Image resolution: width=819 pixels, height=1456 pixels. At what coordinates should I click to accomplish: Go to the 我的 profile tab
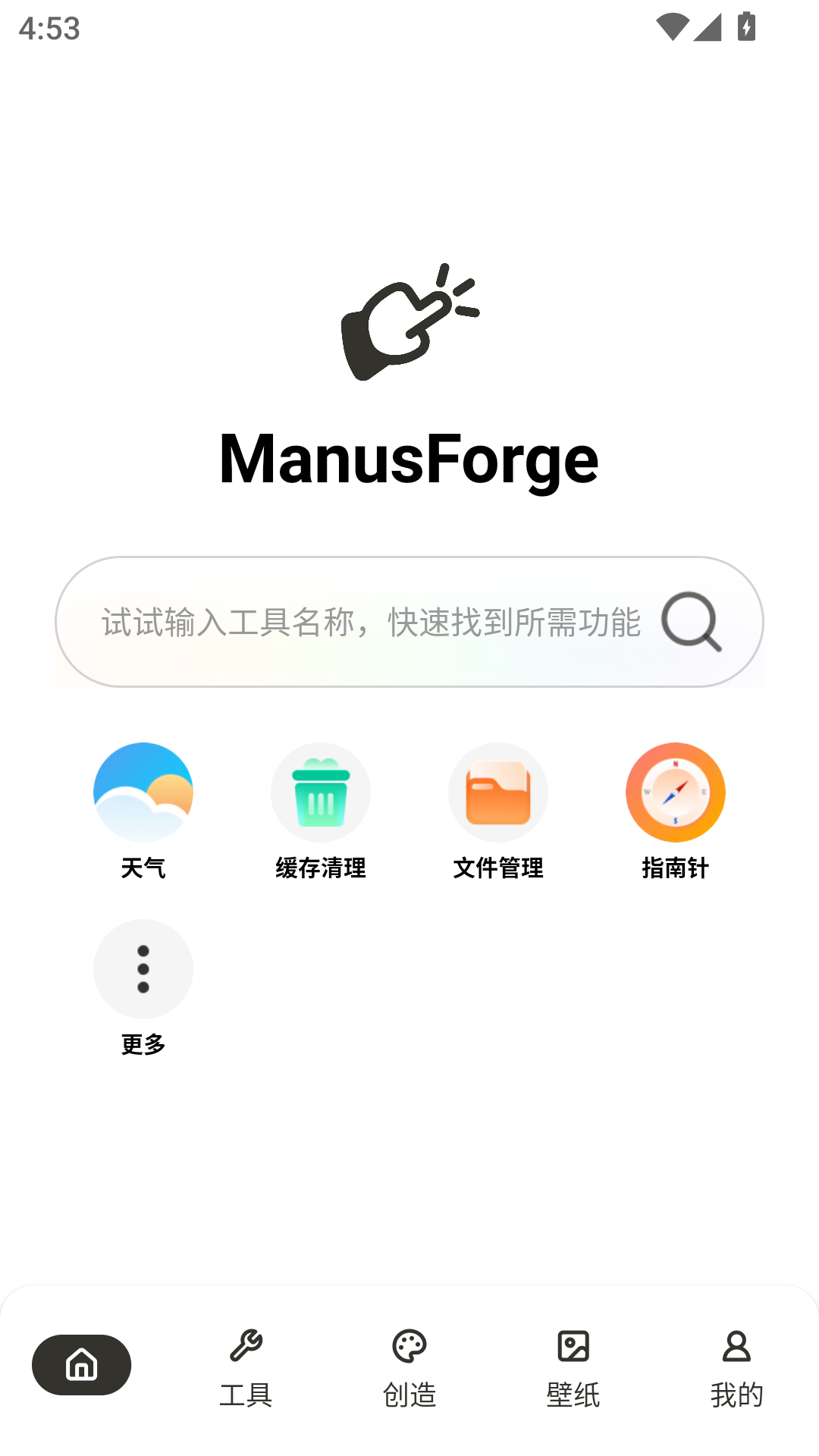736,1368
